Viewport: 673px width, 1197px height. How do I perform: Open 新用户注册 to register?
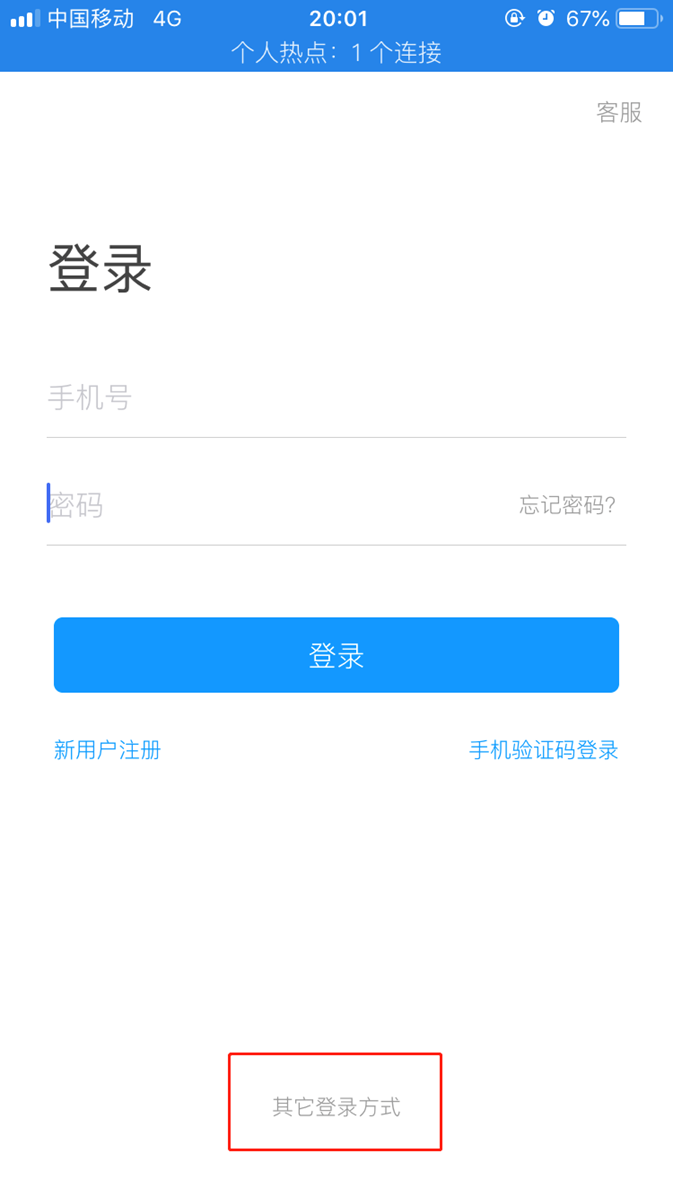(107, 750)
